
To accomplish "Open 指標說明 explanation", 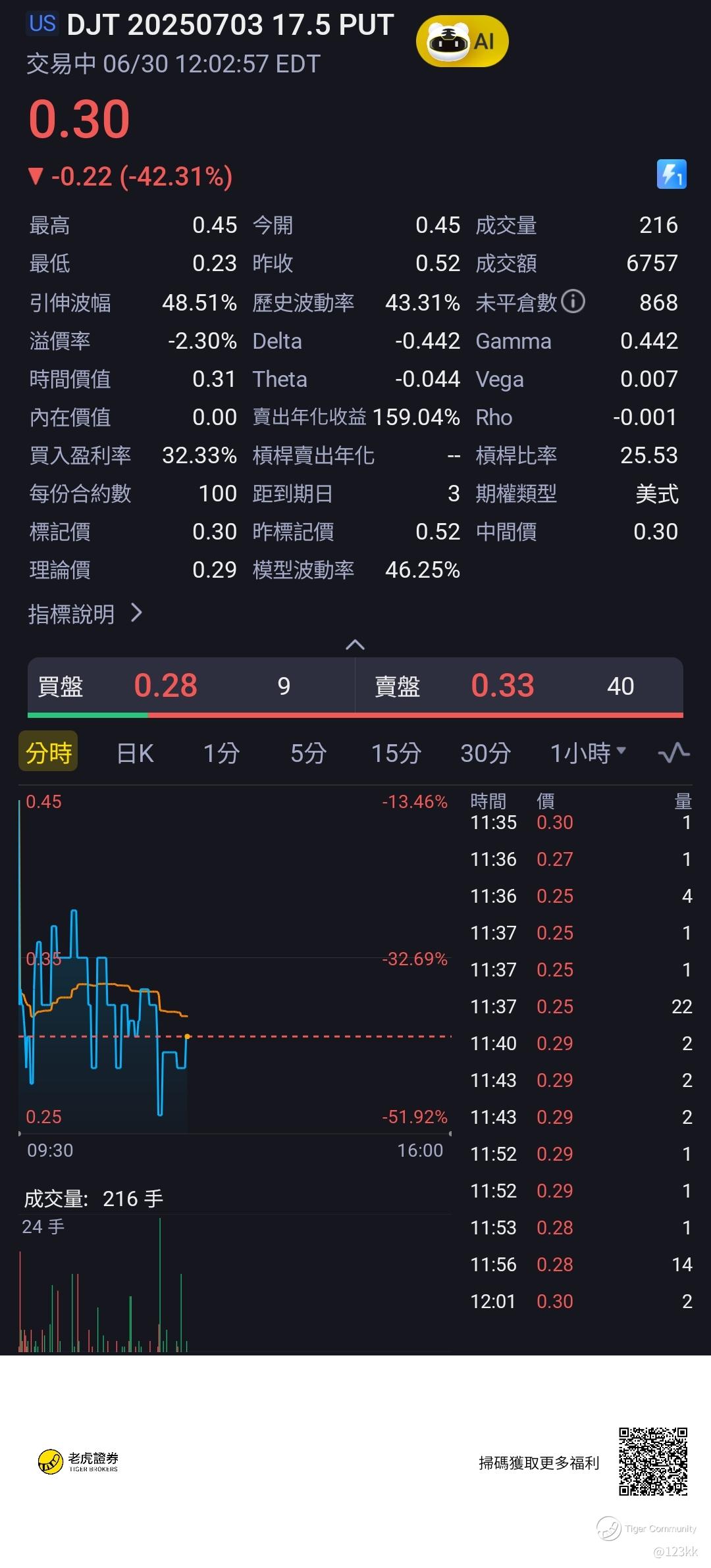I will (x=85, y=614).
